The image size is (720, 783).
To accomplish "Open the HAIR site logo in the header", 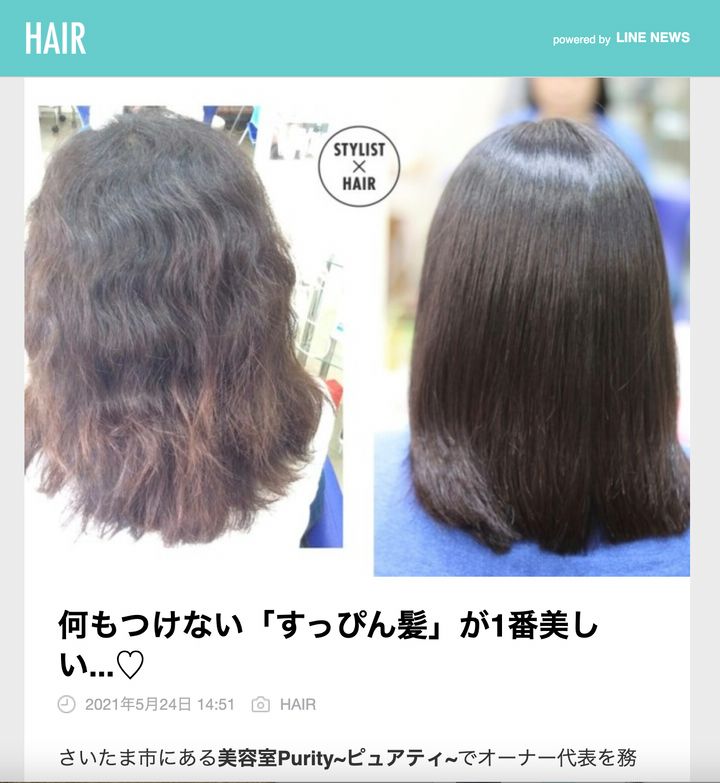I will [56, 38].
